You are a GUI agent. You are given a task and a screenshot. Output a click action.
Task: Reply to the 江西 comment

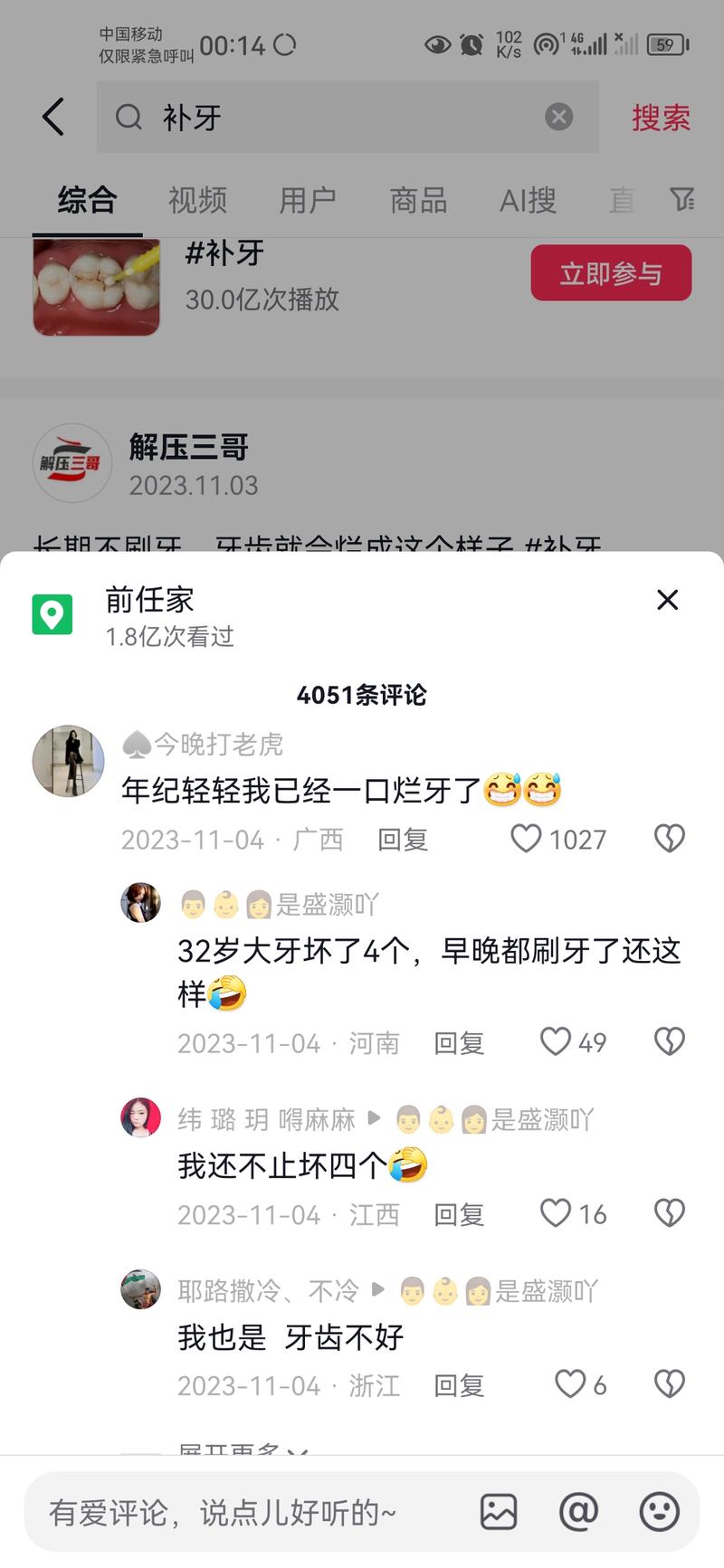(x=459, y=1214)
